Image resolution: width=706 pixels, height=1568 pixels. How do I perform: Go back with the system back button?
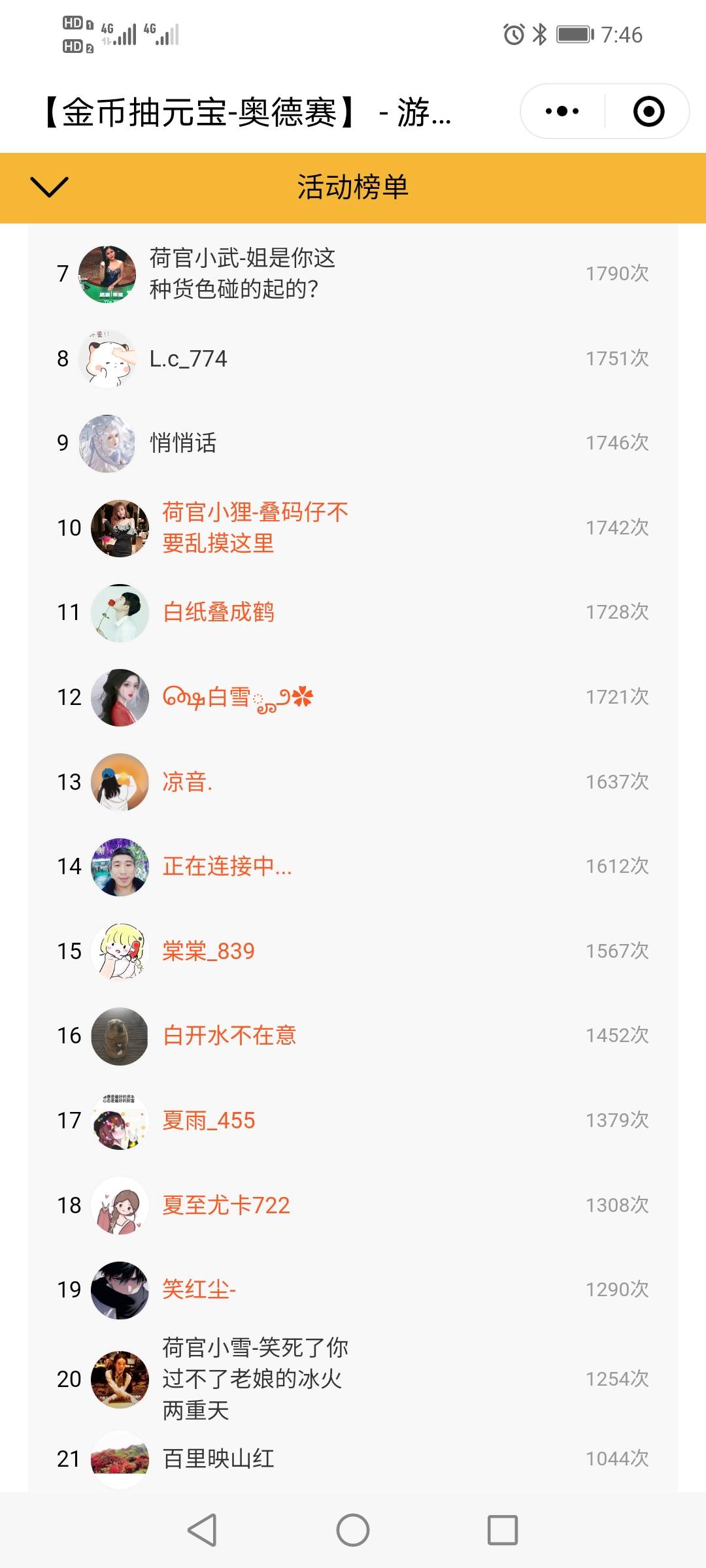(x=202, y=1529)
